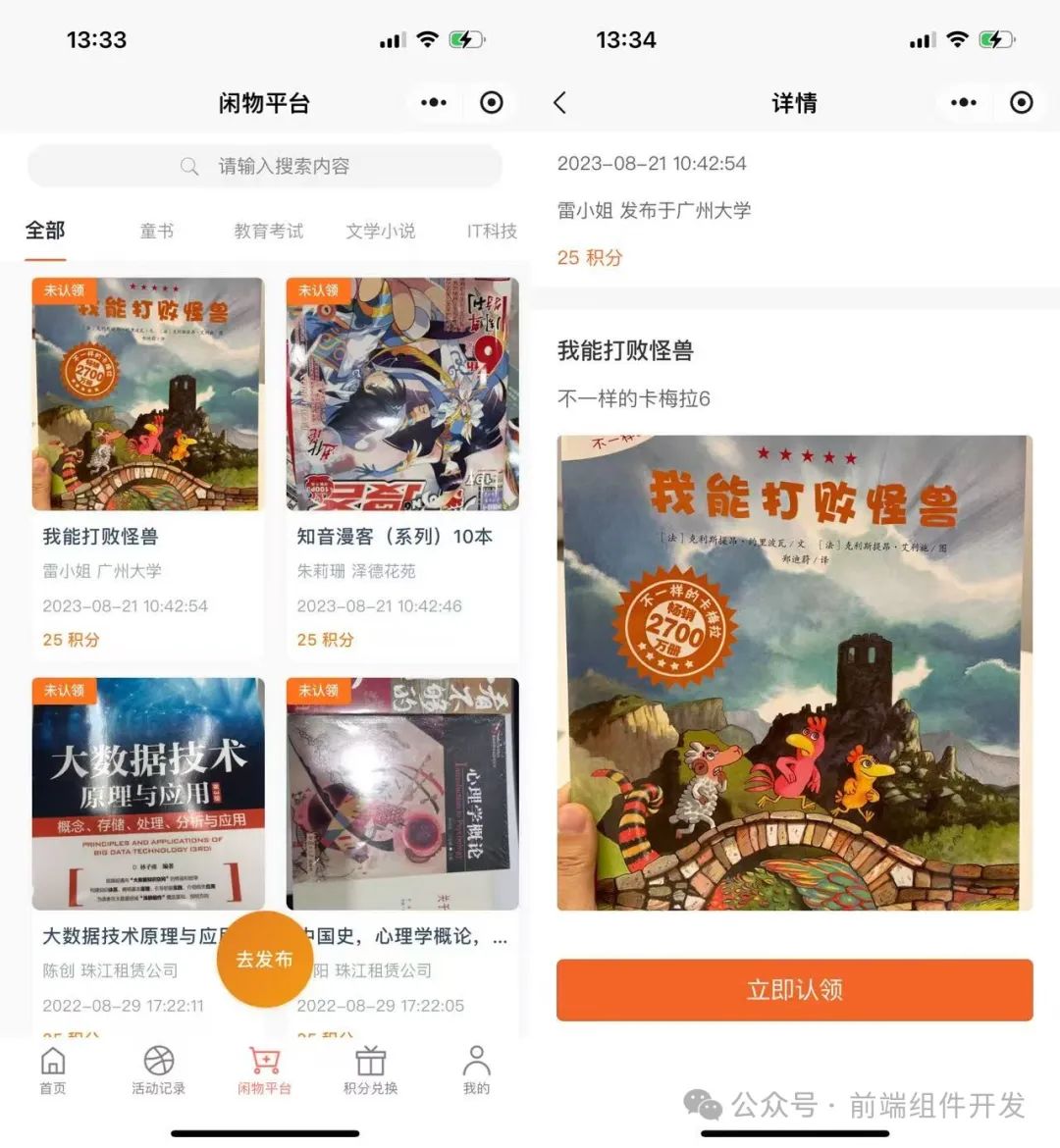The height and width of the screenshot is (1148, 1060).
Task: Tap the 25 积分 price label on detail page
Action: 590,258
